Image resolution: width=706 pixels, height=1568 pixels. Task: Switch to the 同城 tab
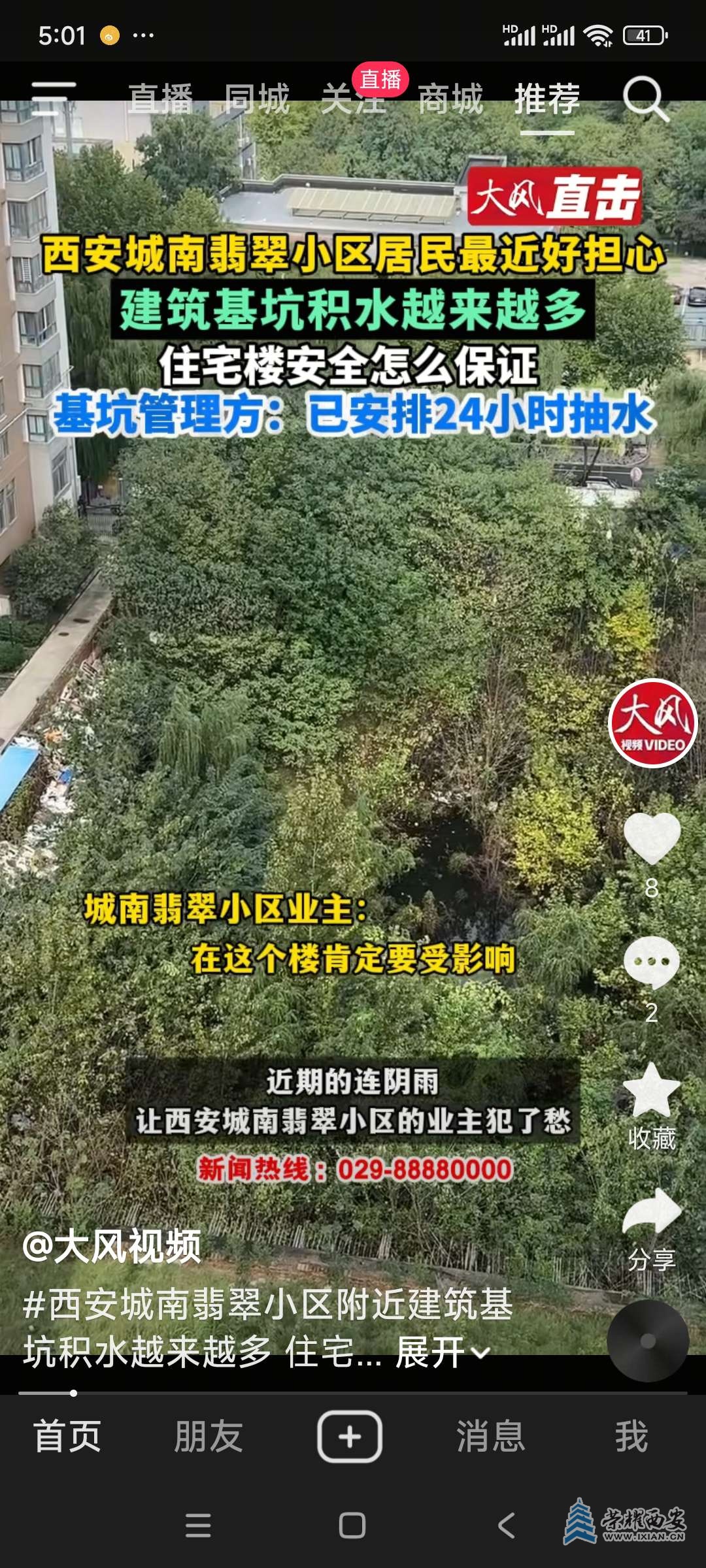pos(256,99)
